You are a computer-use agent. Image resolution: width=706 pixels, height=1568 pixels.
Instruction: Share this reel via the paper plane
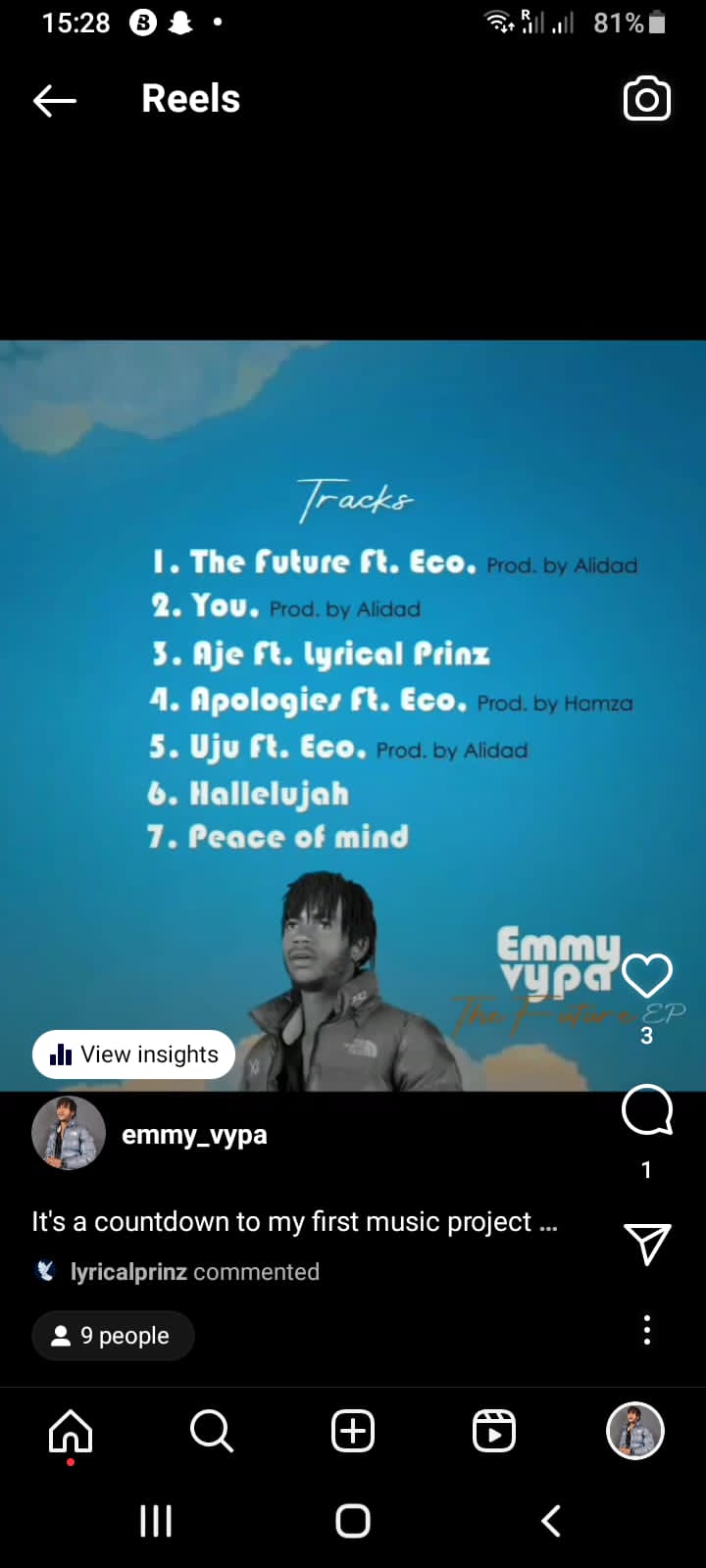tap(647, 1243)
